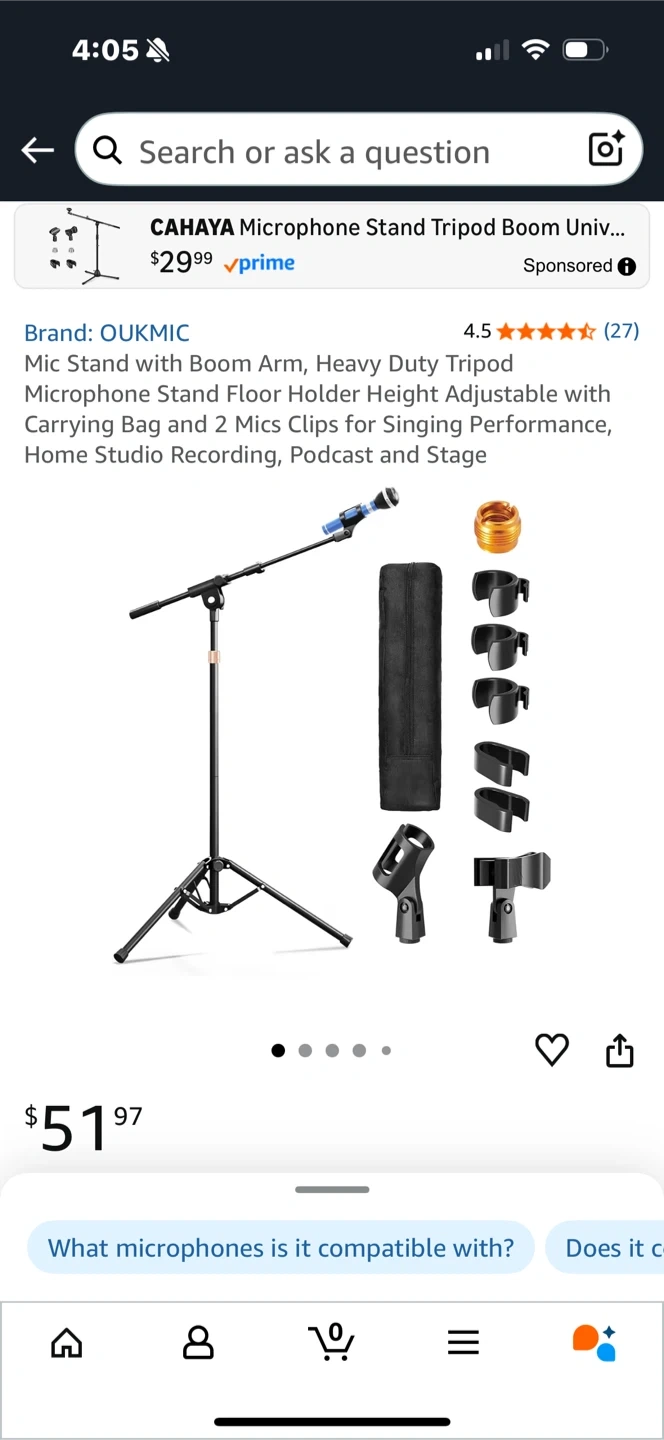This screenshot has width=664, height=1440.
Task: Open the hamburger menu tab
Action: click(463, 1342)
